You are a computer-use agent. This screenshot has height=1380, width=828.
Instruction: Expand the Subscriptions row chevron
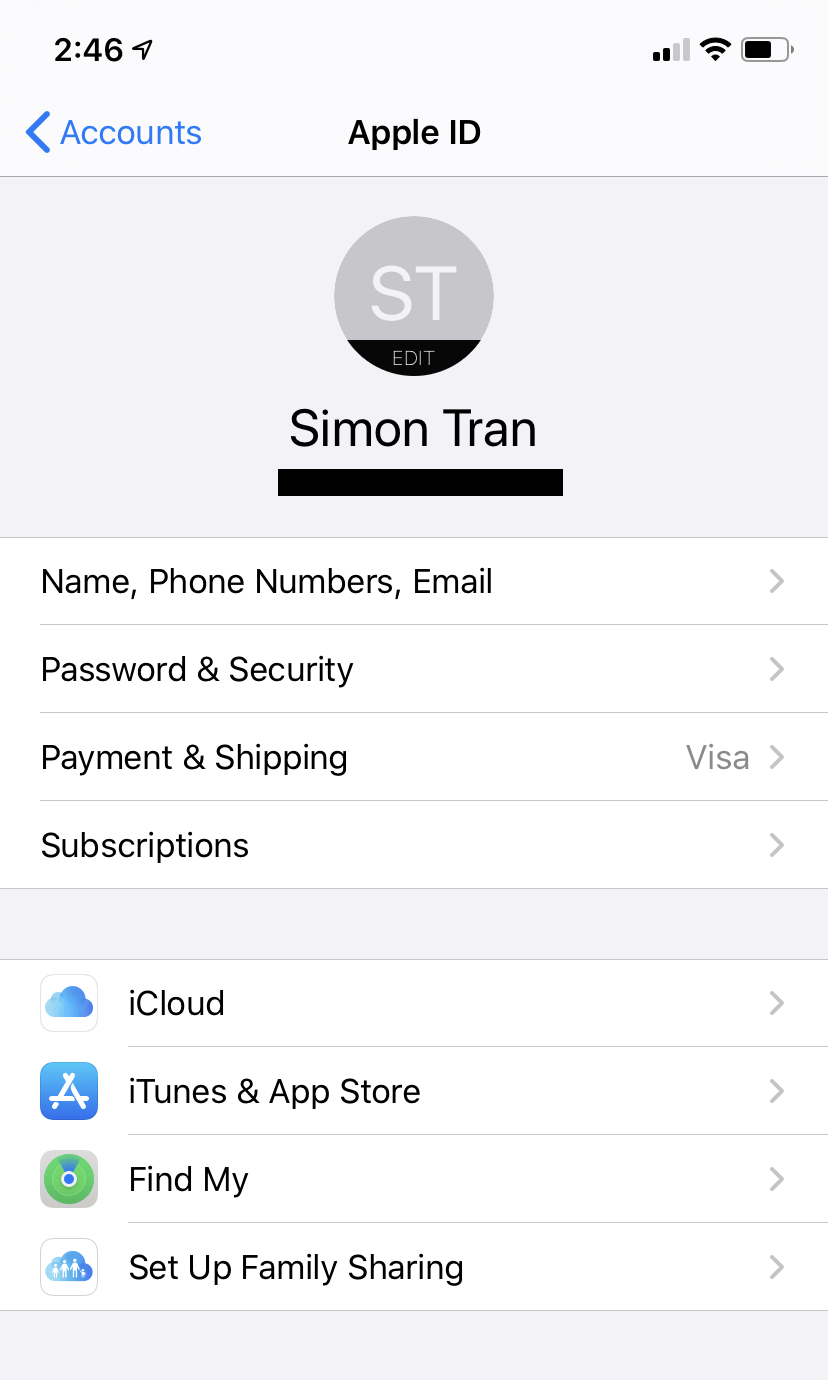777,845
